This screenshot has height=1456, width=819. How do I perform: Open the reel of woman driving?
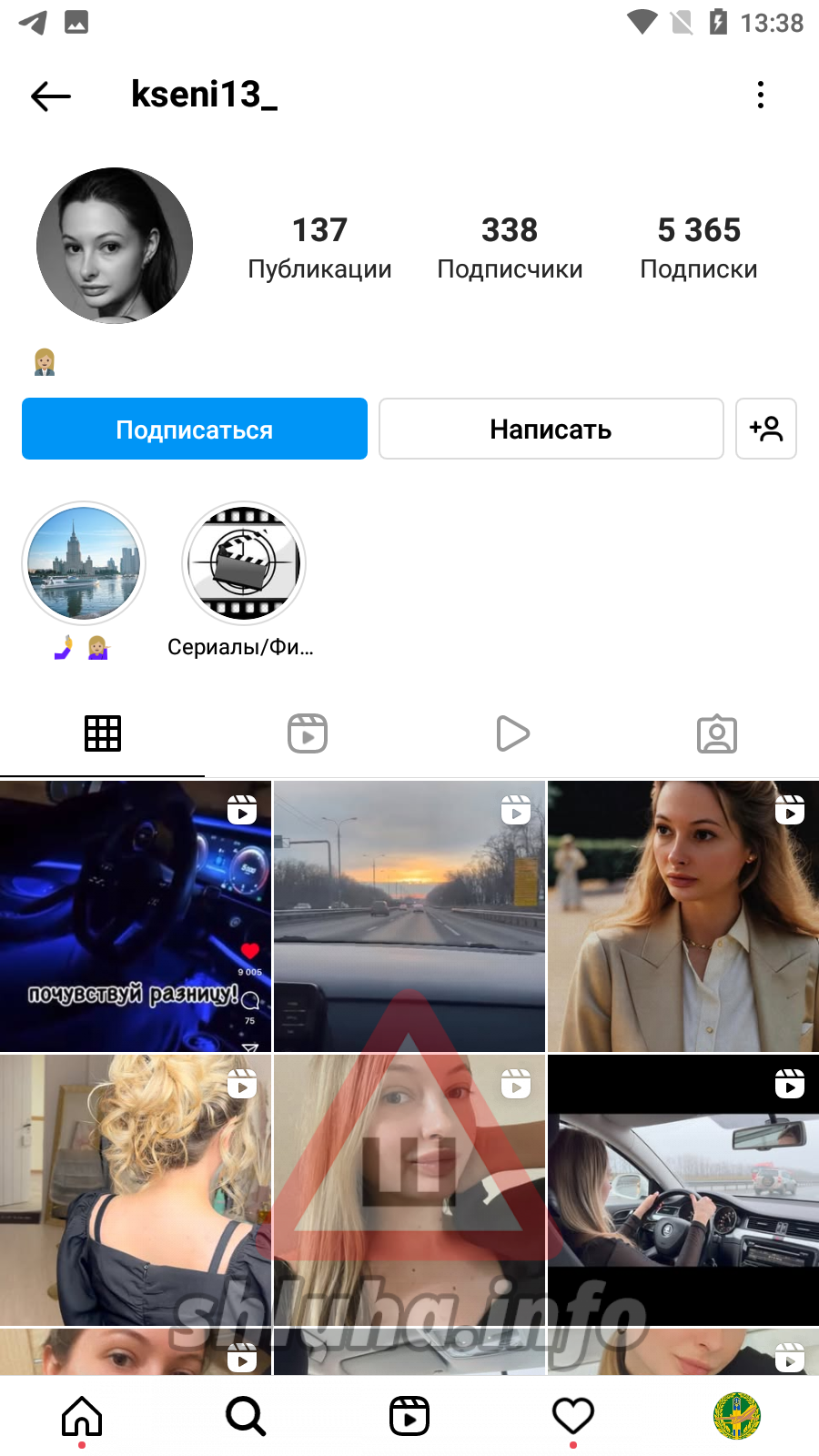tap(683, 1190)
